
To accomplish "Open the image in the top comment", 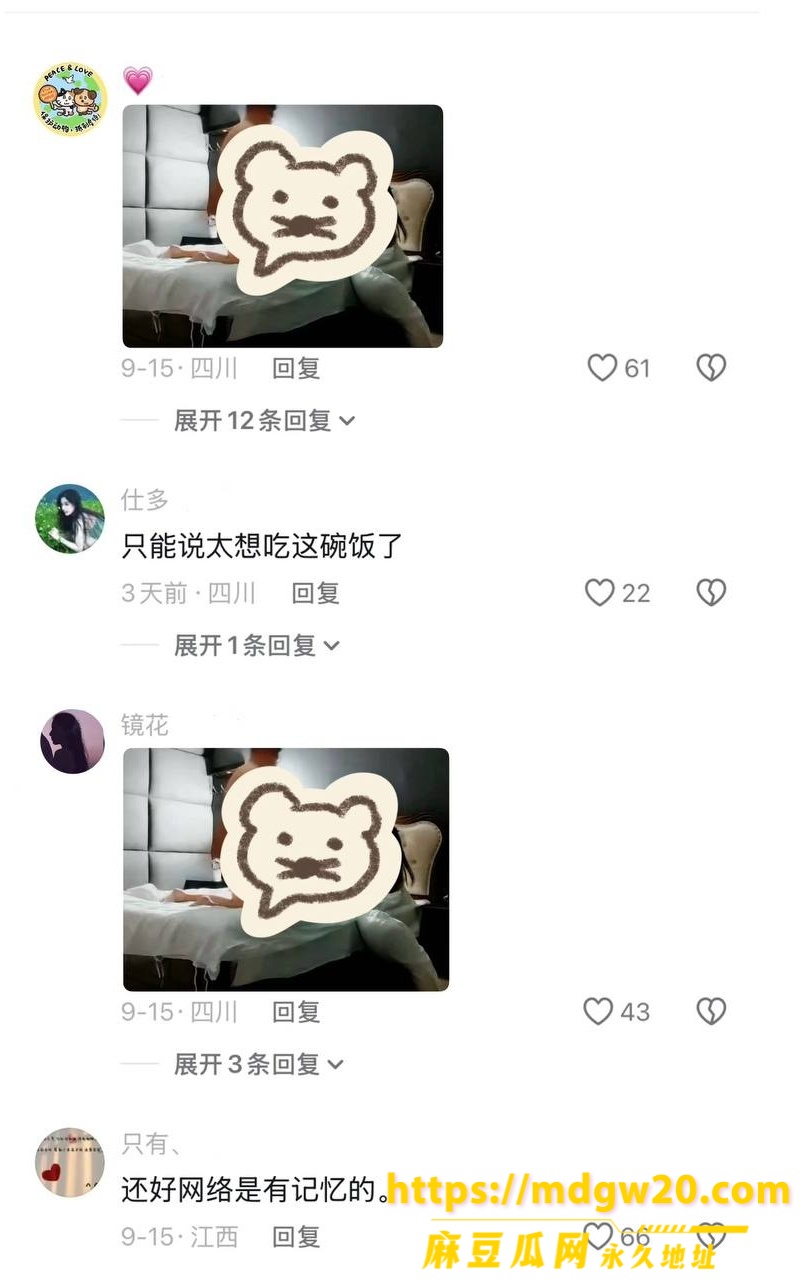I will click(x=283, y=226).
